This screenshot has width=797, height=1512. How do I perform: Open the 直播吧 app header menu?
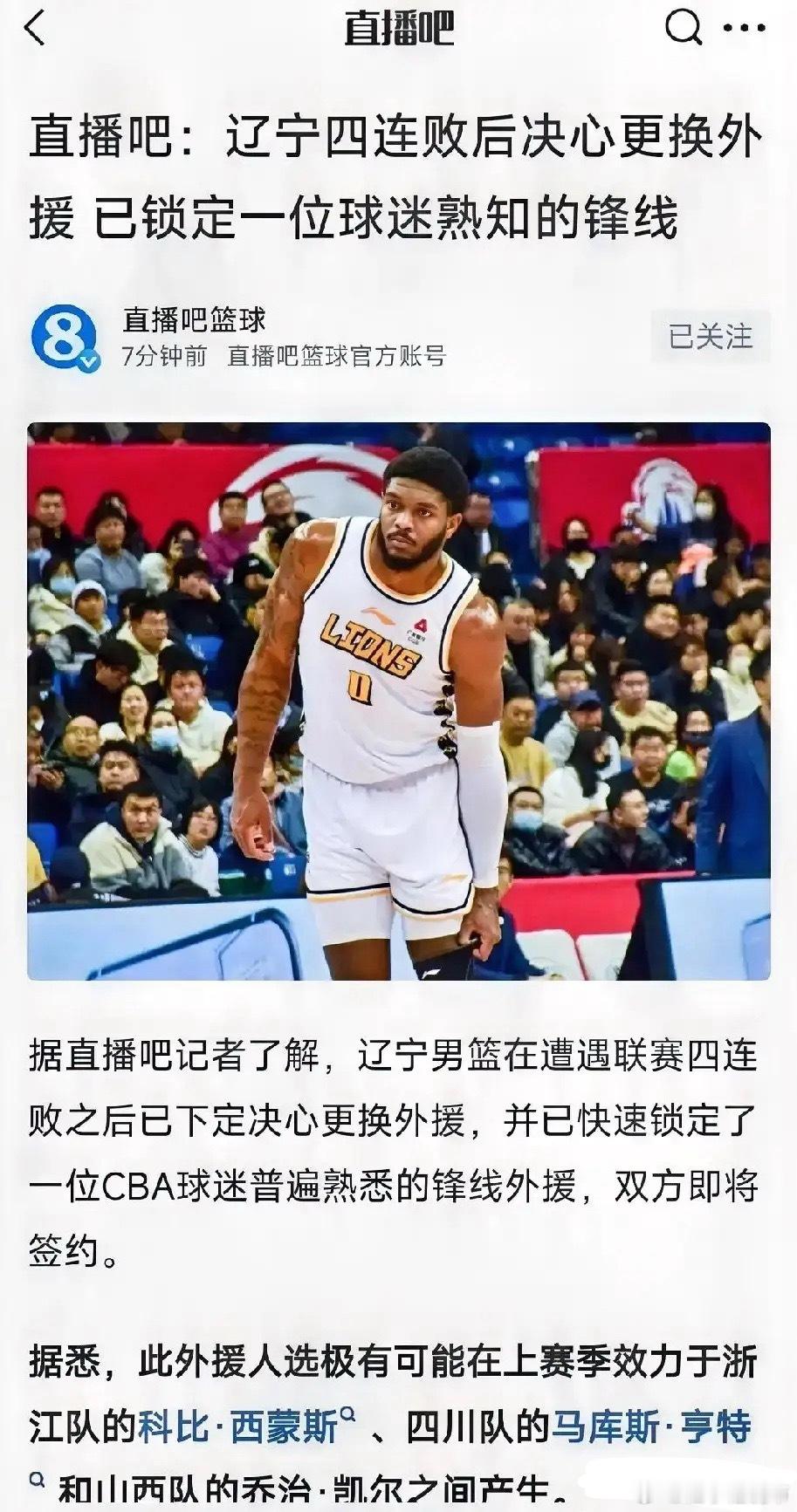pyautogui.click(x=398, y=29)
